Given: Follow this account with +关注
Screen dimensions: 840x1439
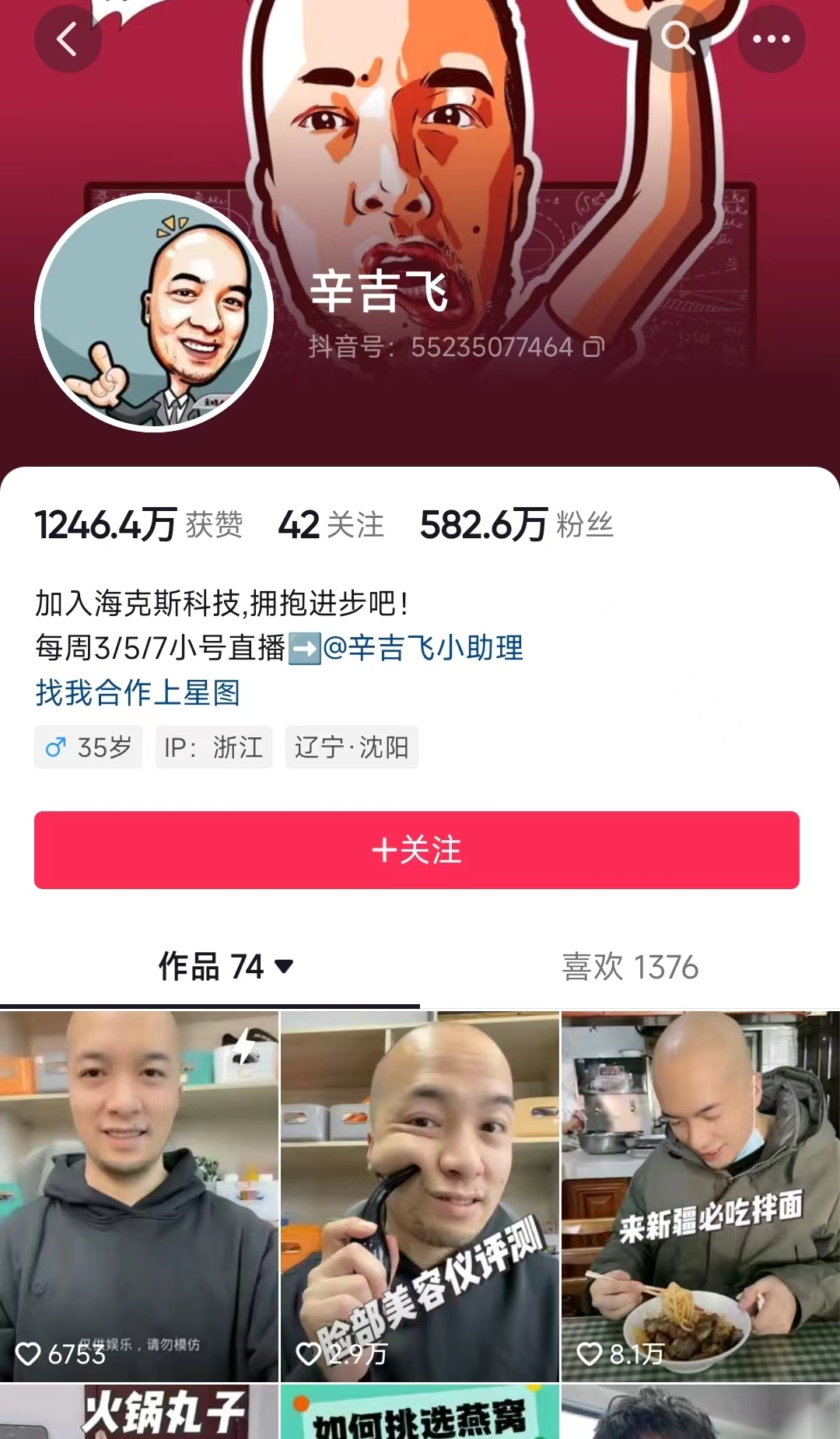Looking at the screenshot, I should click(x=417, y=850).
